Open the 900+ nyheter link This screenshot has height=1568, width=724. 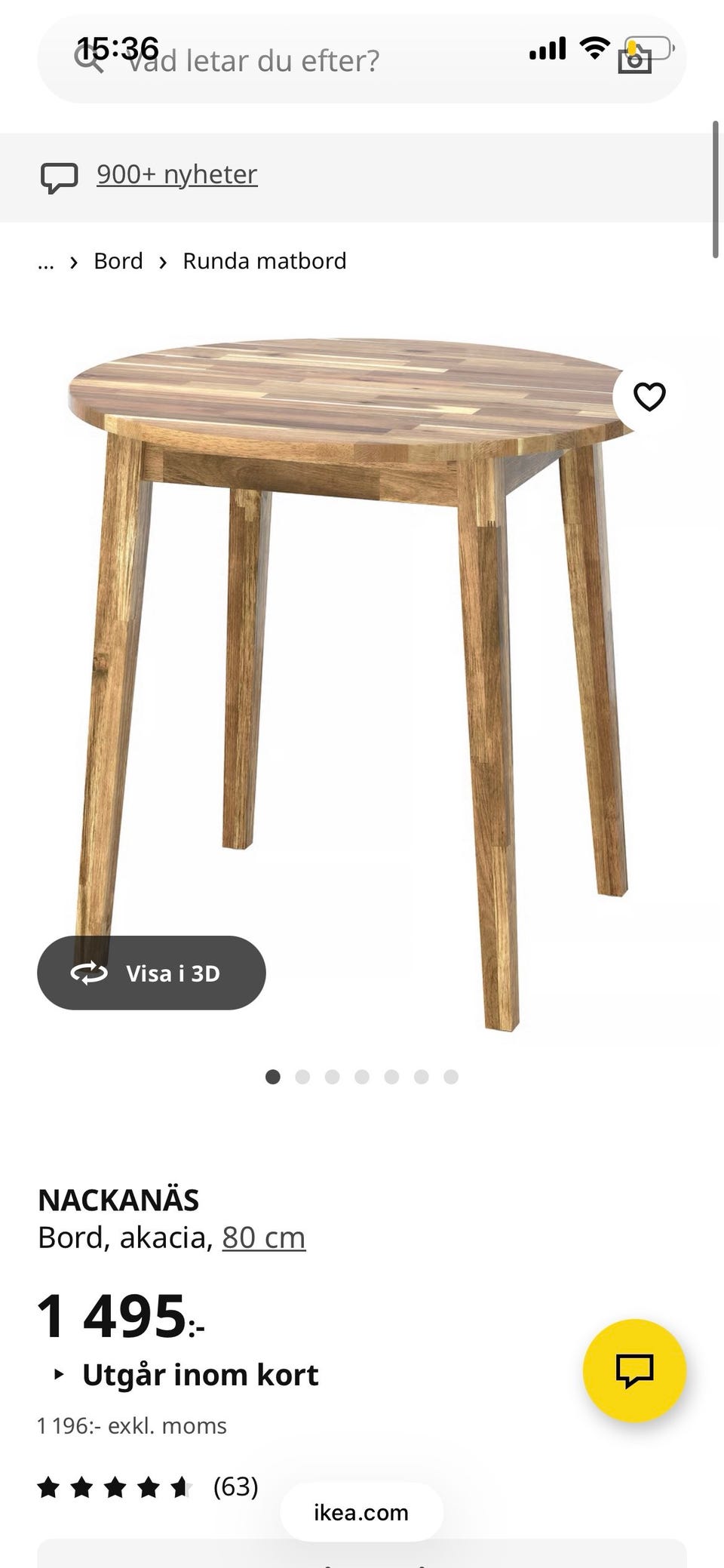(176, 174)
